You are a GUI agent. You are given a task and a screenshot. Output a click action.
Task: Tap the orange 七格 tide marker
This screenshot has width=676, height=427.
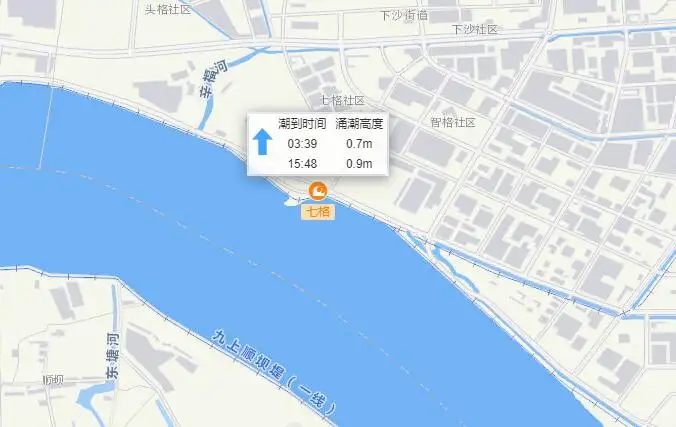click(317, 191)
